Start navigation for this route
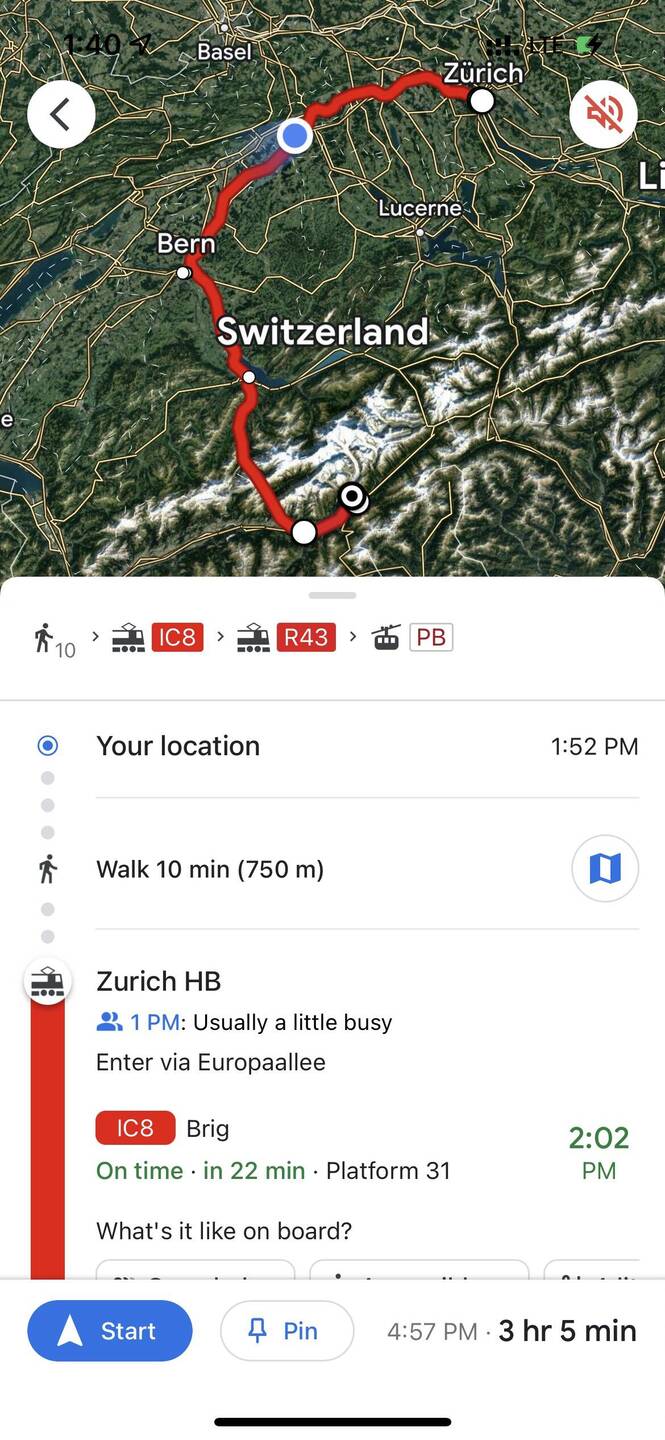This screenshot has width=665, height=1440. 109,1331
